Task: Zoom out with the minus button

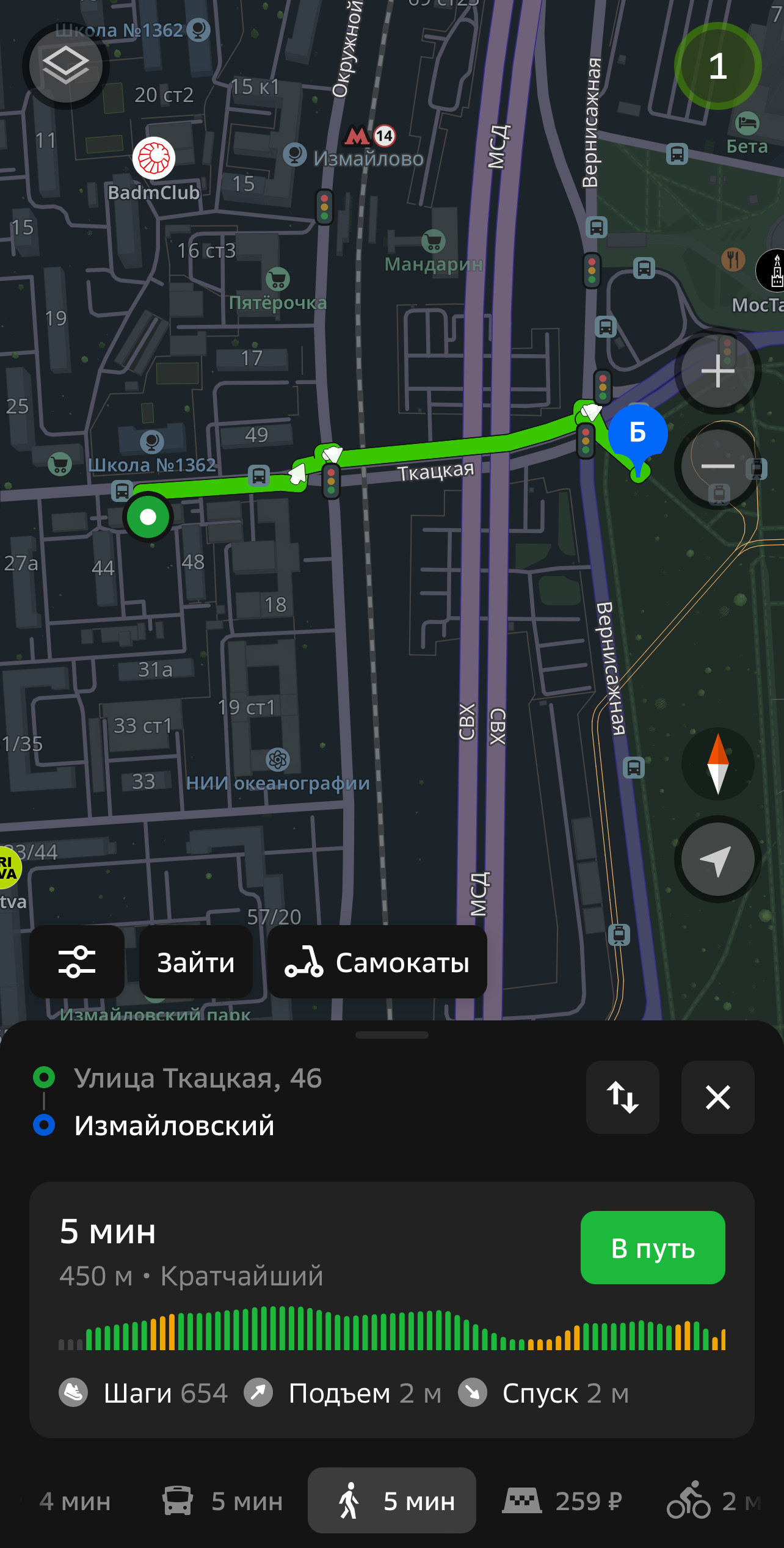Action: coord(717,467)
